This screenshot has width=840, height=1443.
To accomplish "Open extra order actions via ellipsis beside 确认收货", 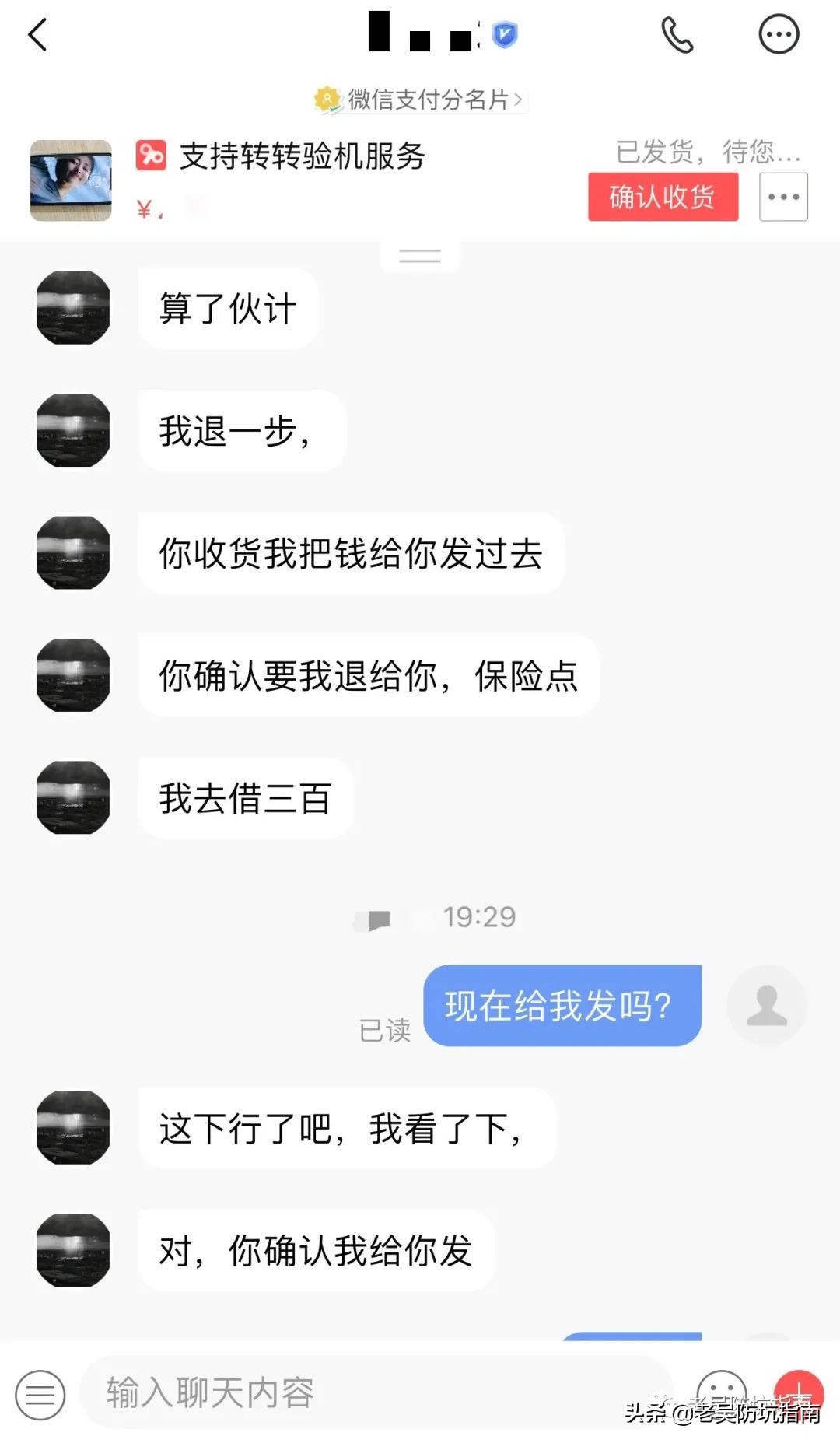I will 782,197.
